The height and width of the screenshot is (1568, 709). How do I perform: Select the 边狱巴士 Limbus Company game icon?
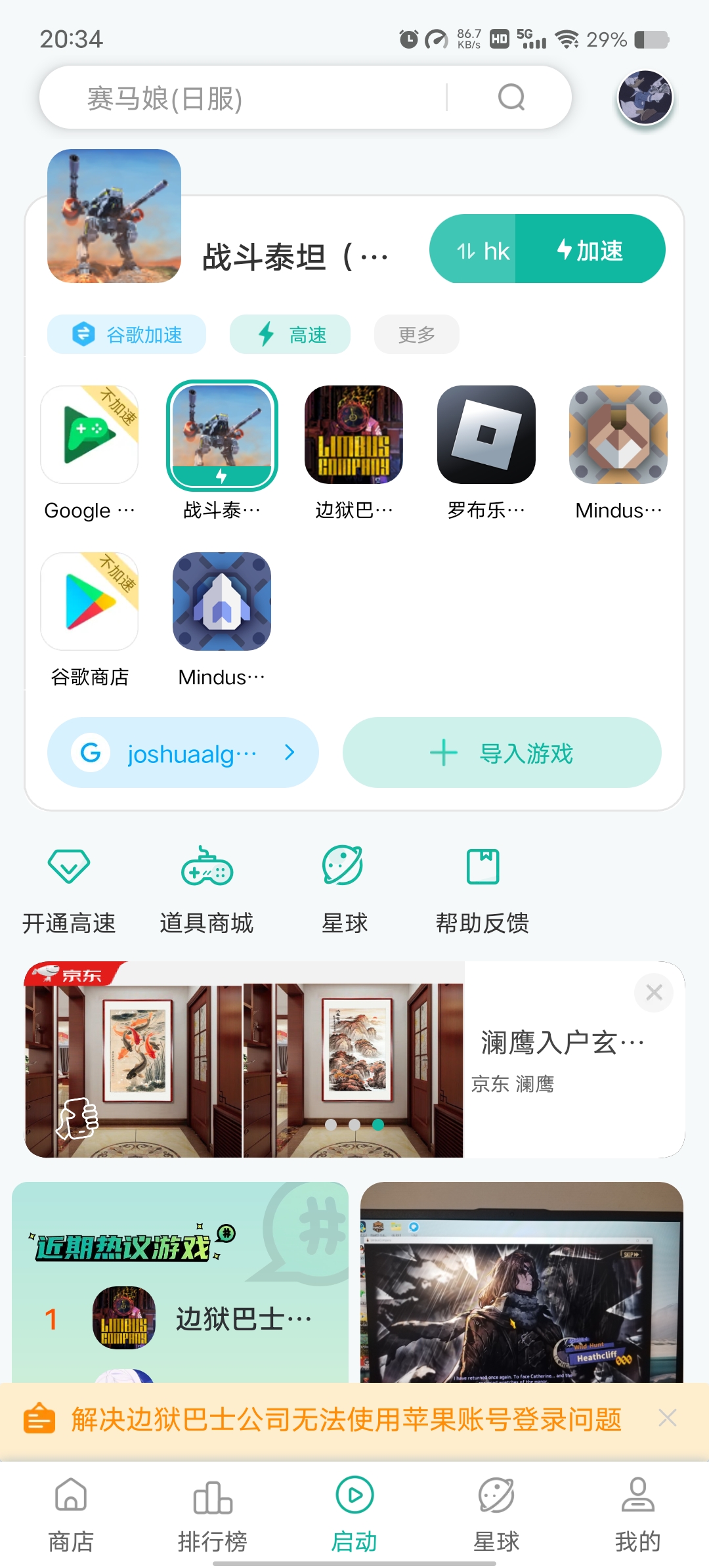tap(354, 436)
